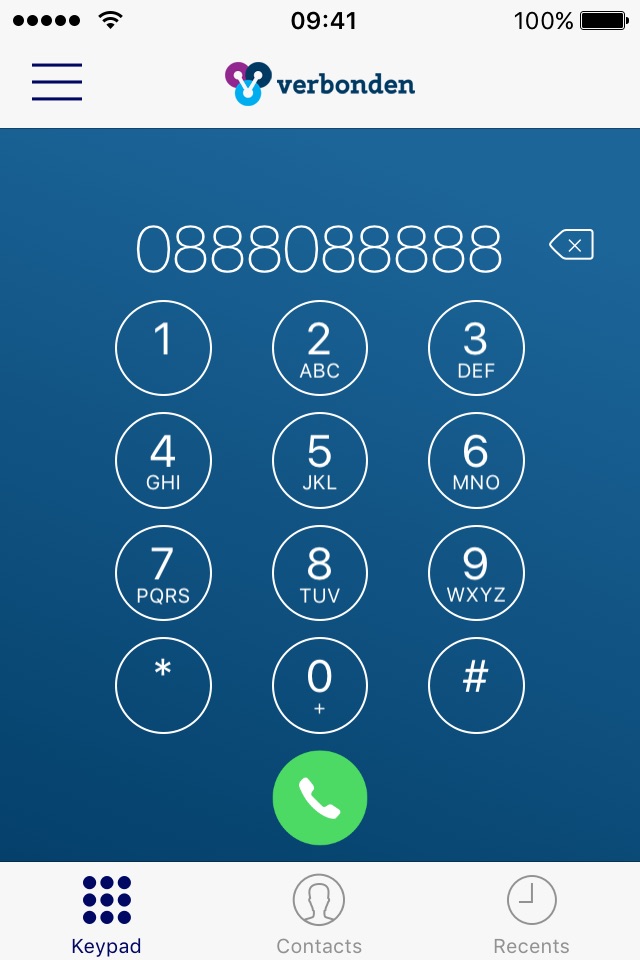Enter digit 3 DEF

pos(476,349)
